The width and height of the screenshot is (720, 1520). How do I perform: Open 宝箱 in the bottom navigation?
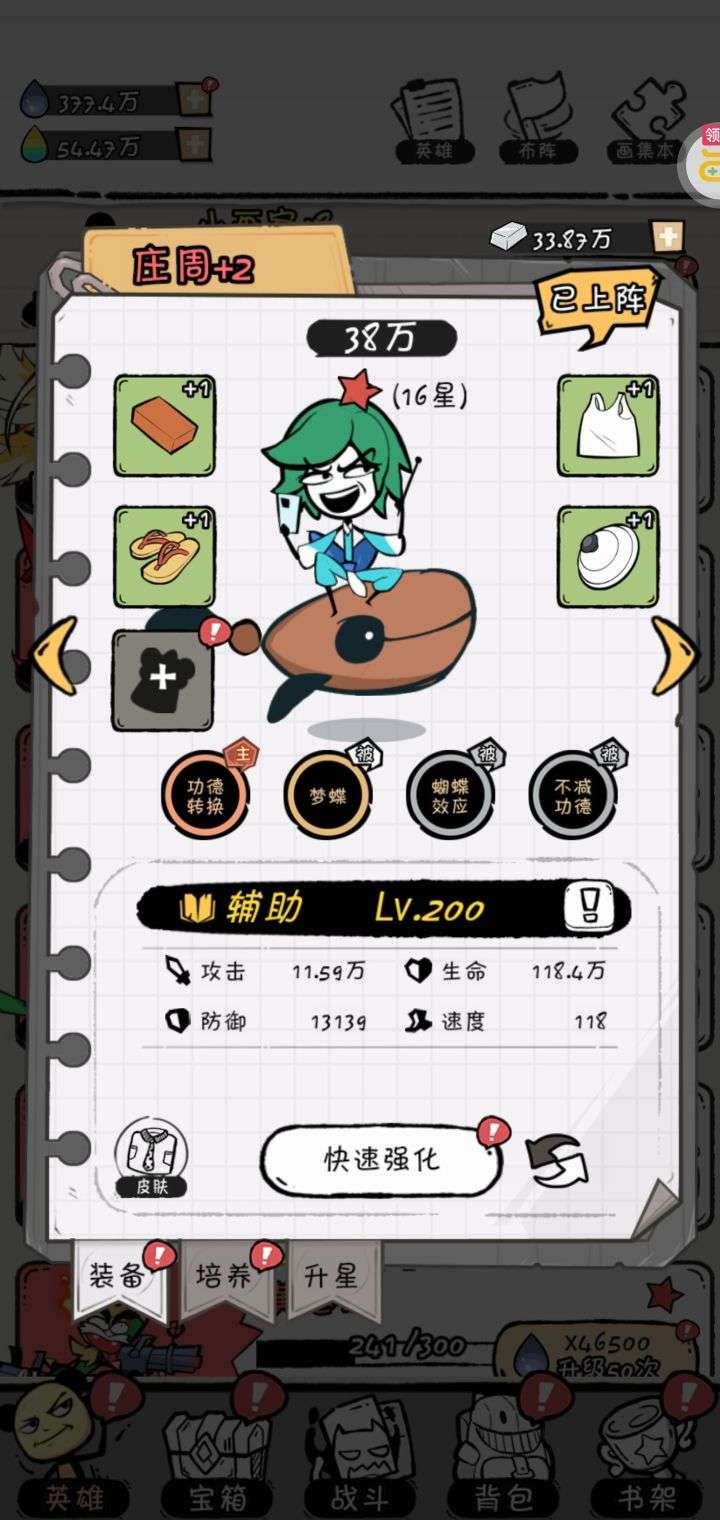pos(216,1450)
